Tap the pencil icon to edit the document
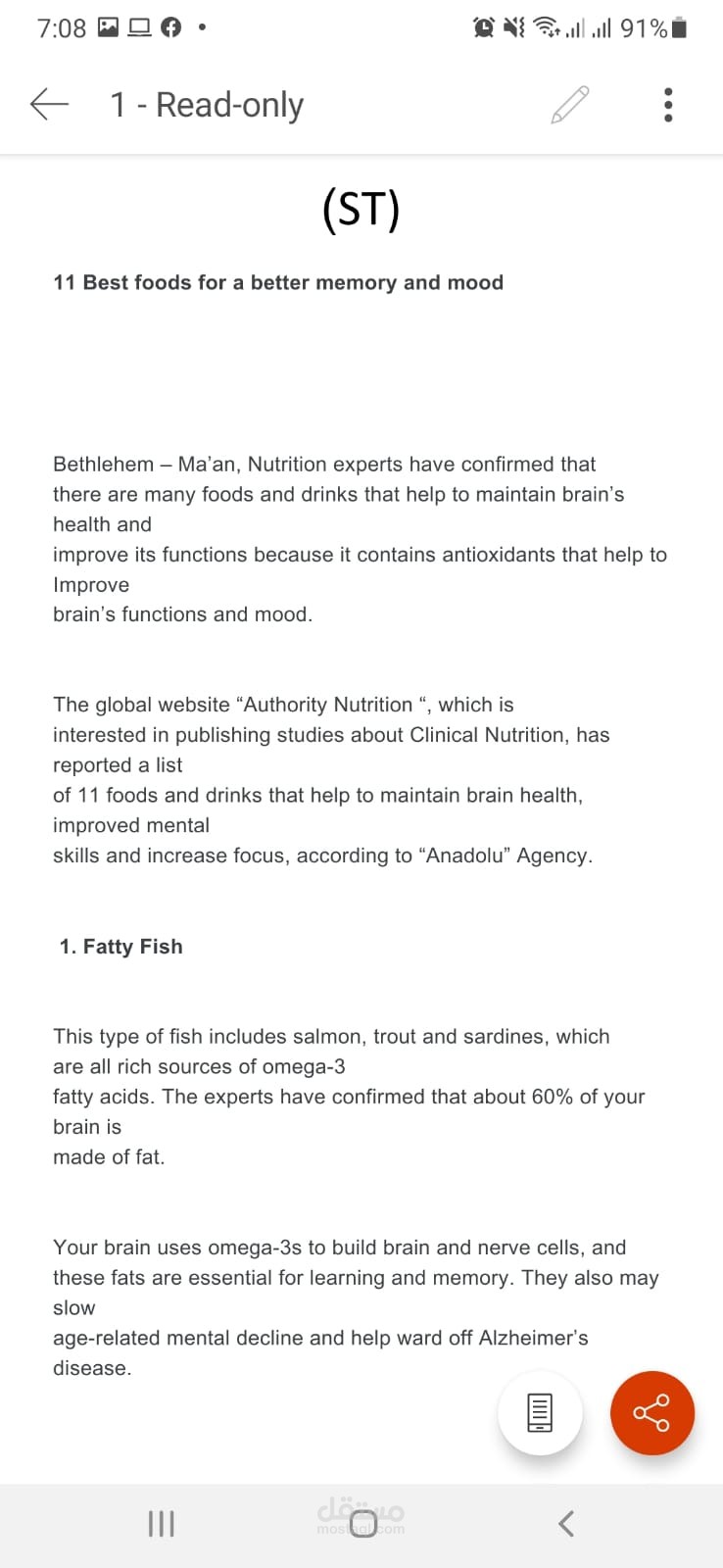This screenshot has width=723, height=1568. 570,104
